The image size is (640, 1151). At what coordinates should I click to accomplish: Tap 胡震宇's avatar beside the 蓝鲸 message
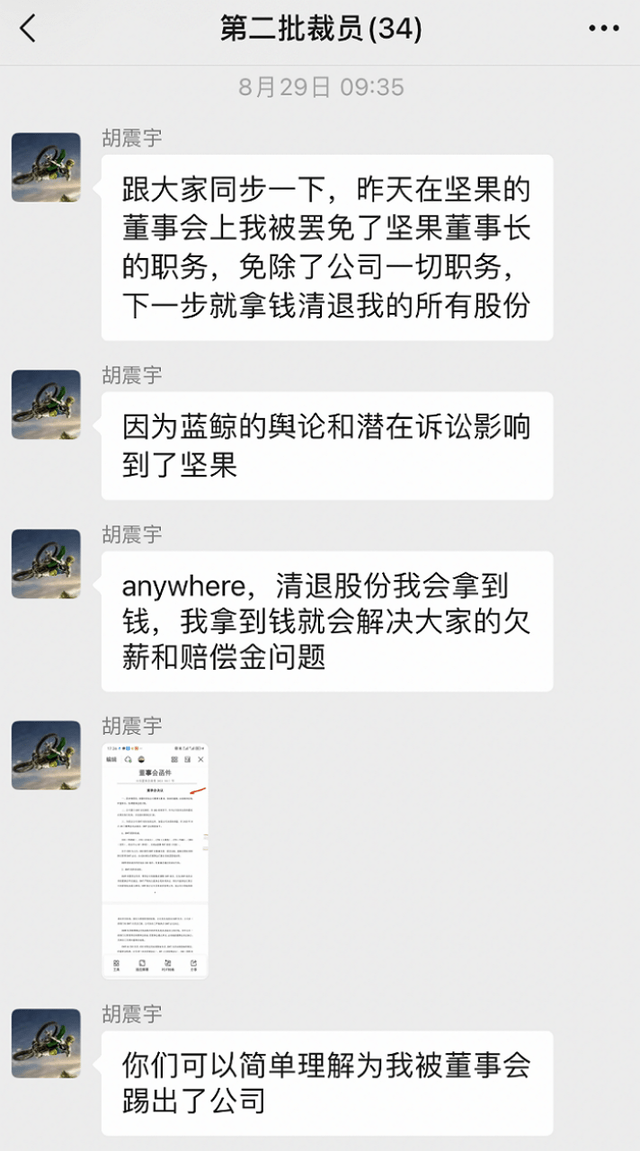(x=46, y=404)
